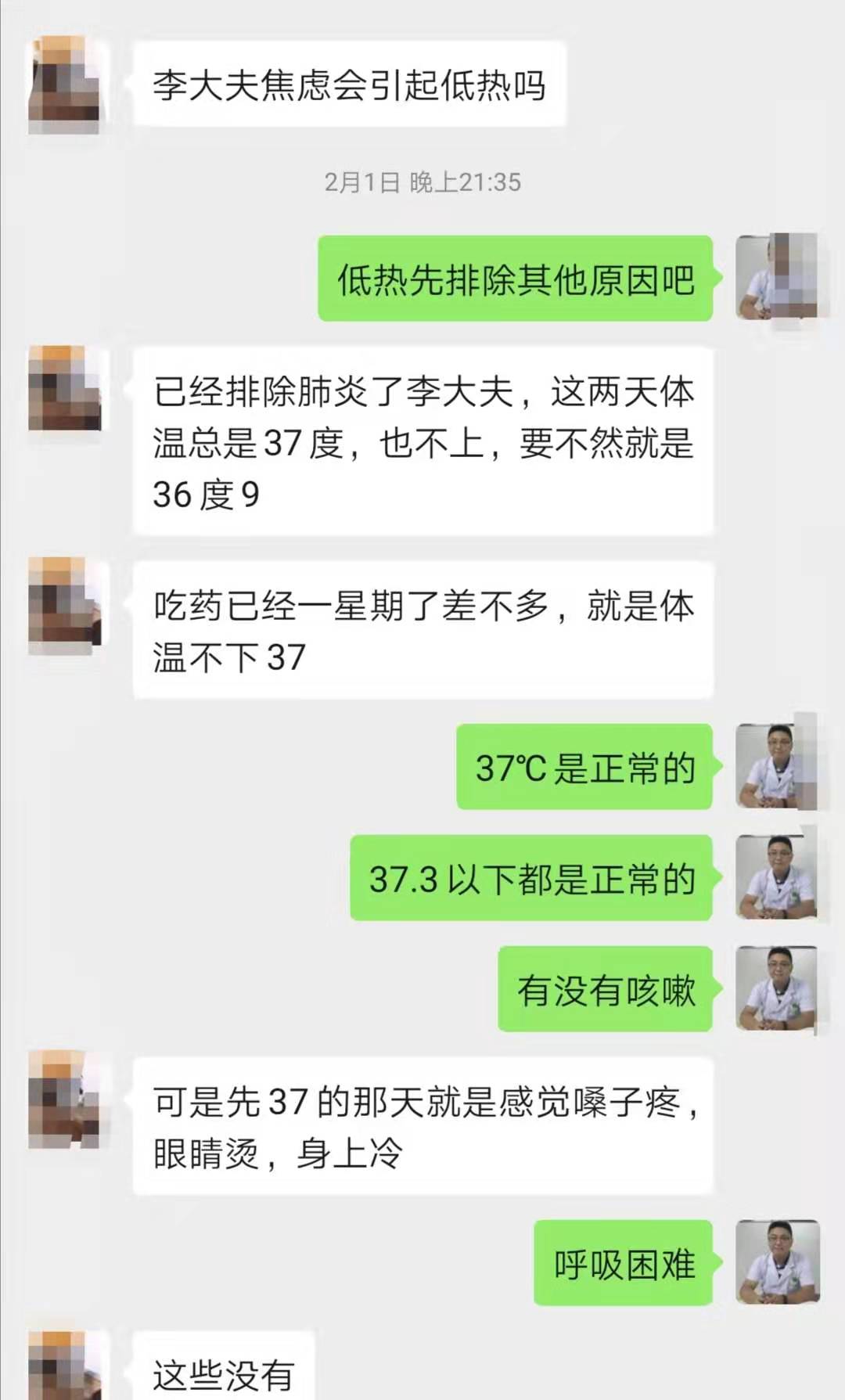
Task: Open the doctor's avatar beside '呼吸困难'
Action: [778, 1264]
